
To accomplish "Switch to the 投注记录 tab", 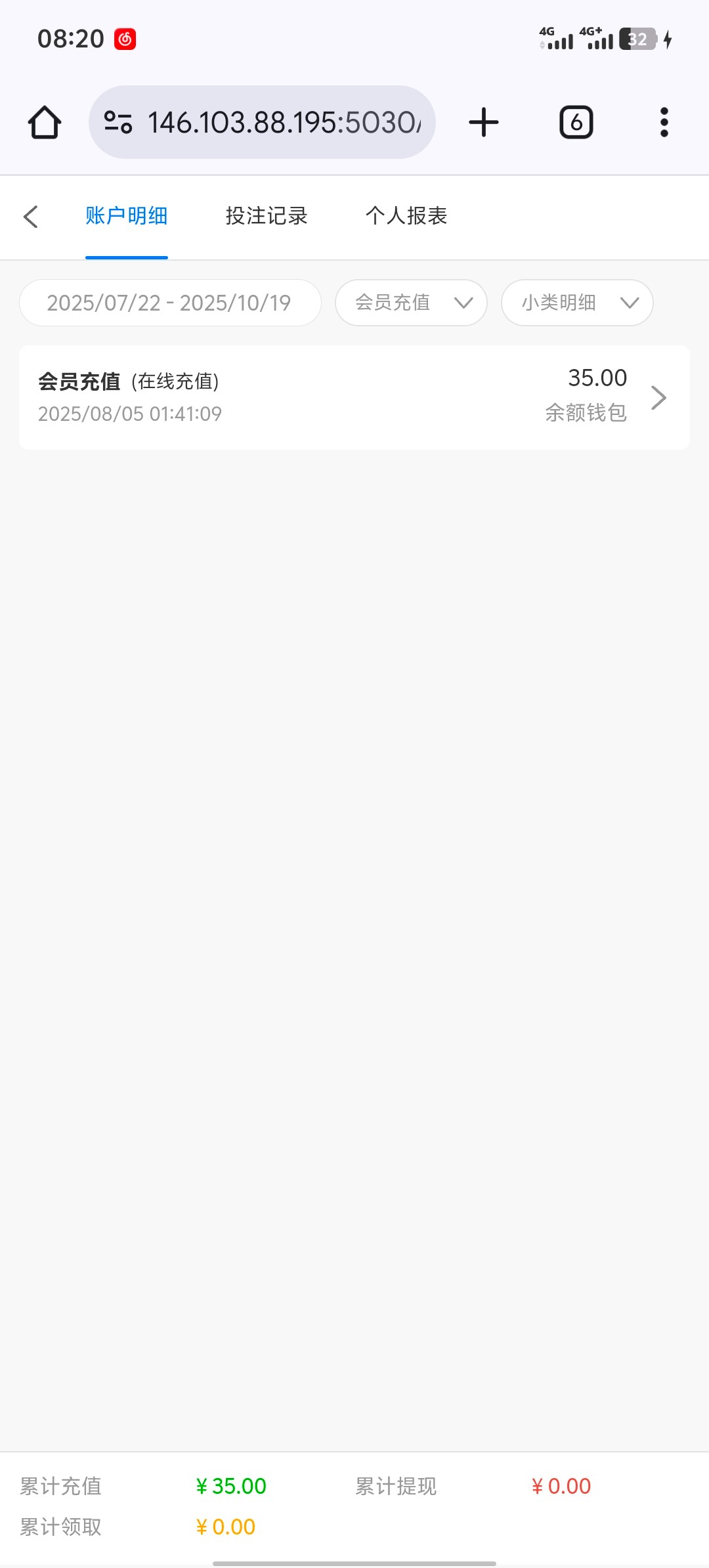I will click(267, 216).
